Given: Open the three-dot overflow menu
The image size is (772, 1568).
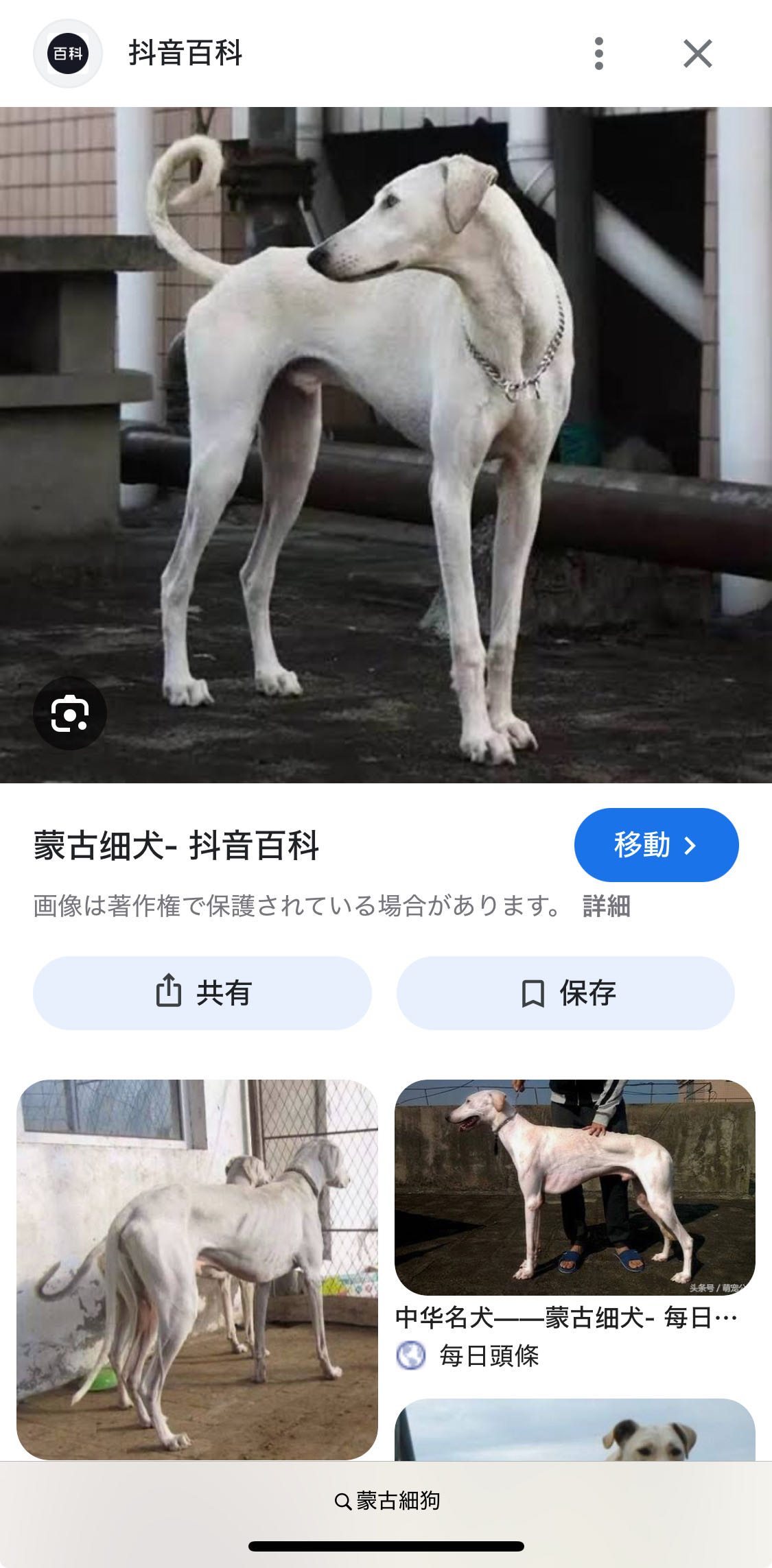Looking at the screenshot, I should 599,54.
